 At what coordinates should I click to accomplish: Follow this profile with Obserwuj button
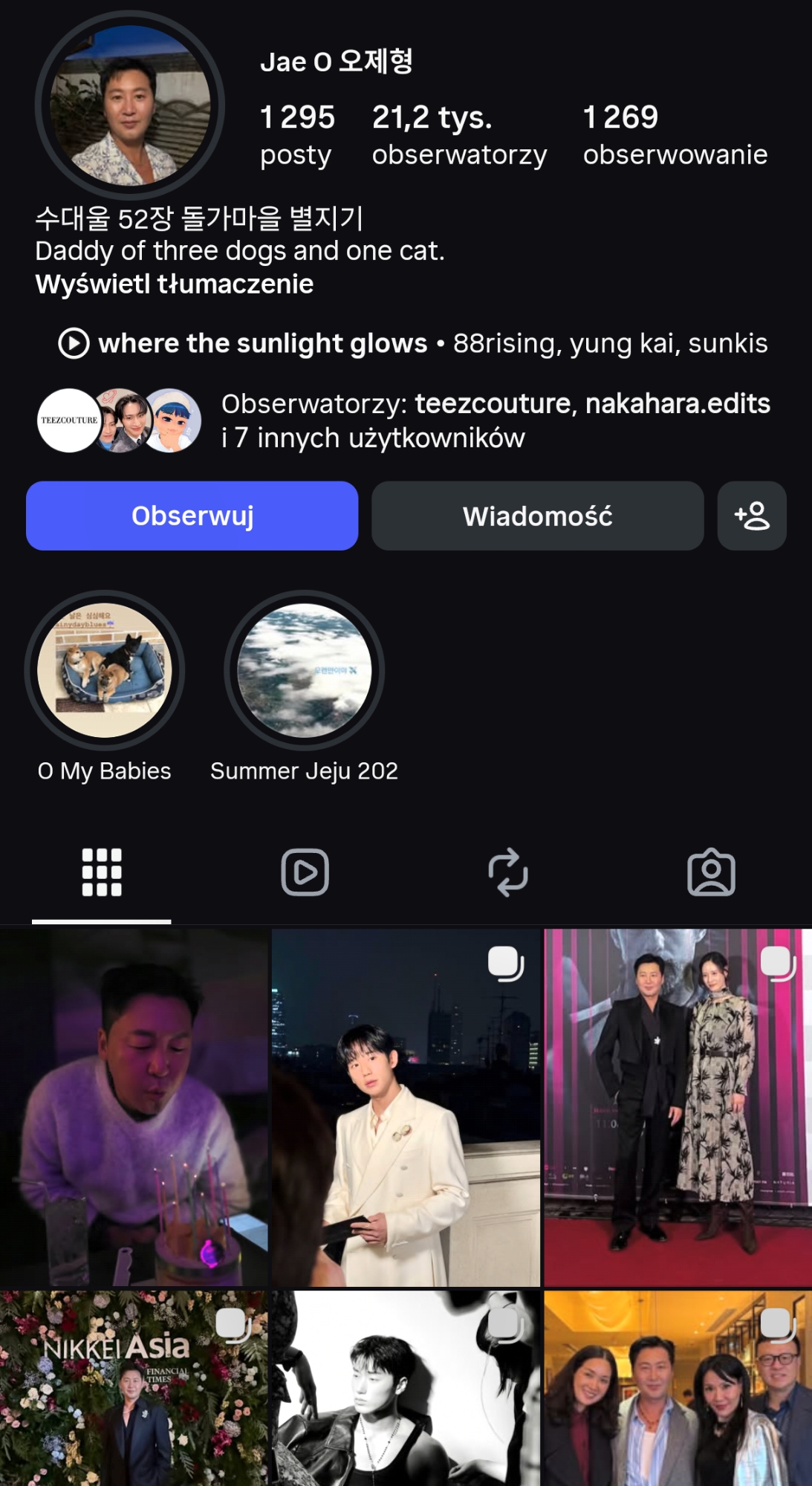point(192,516)
